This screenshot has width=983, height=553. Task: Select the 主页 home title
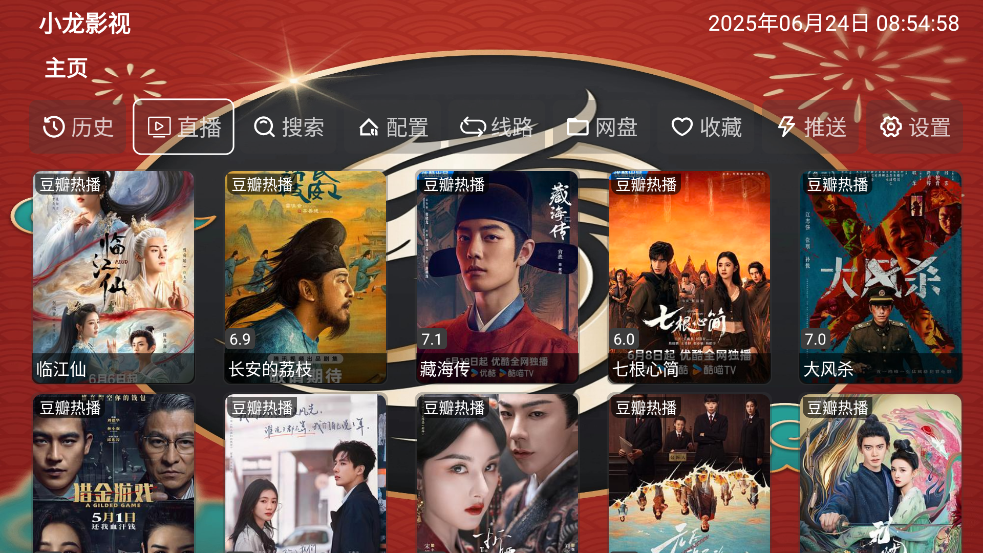(66, 68)
